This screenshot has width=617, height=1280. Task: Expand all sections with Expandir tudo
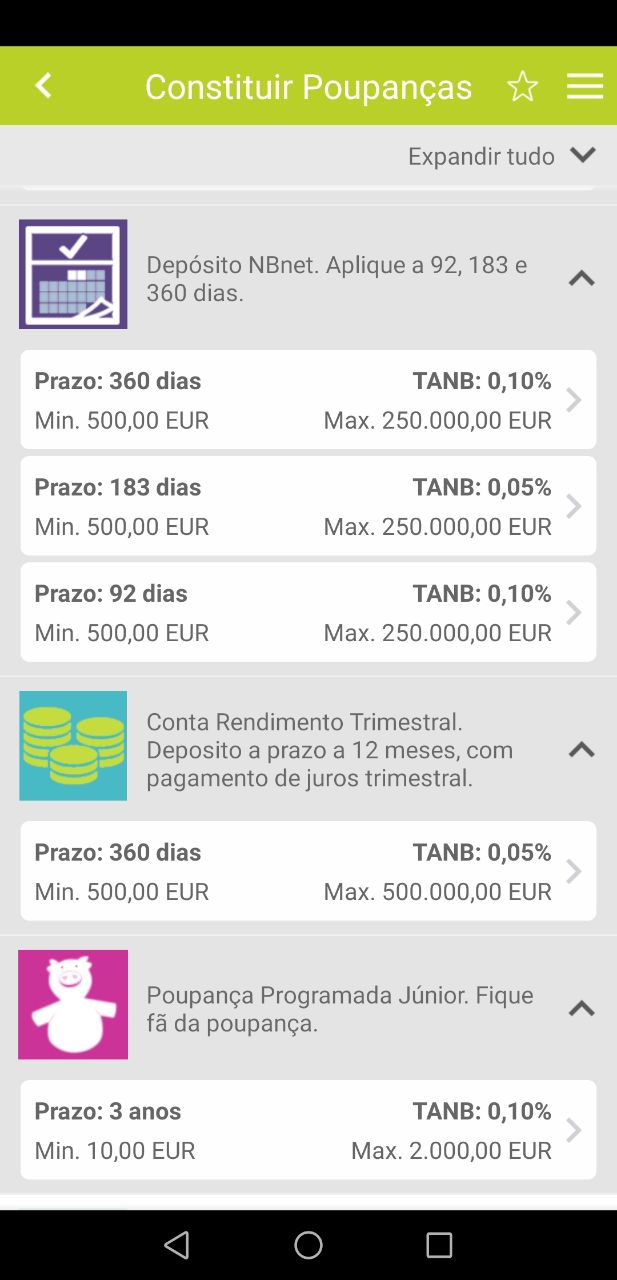(x=501, y=156)
